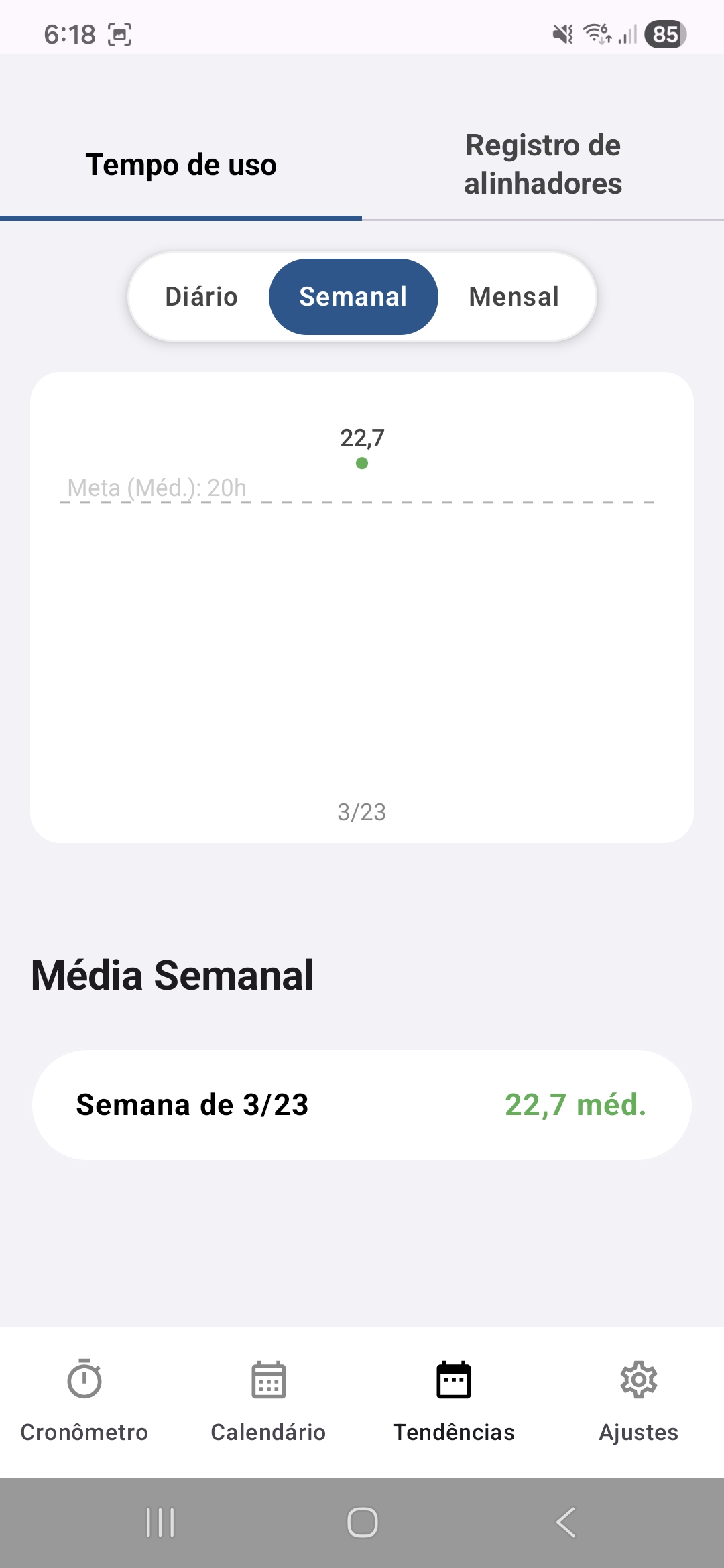Tap the green data point on the chart
Screen dimensions: 724x1568
[x=361, y=463]
